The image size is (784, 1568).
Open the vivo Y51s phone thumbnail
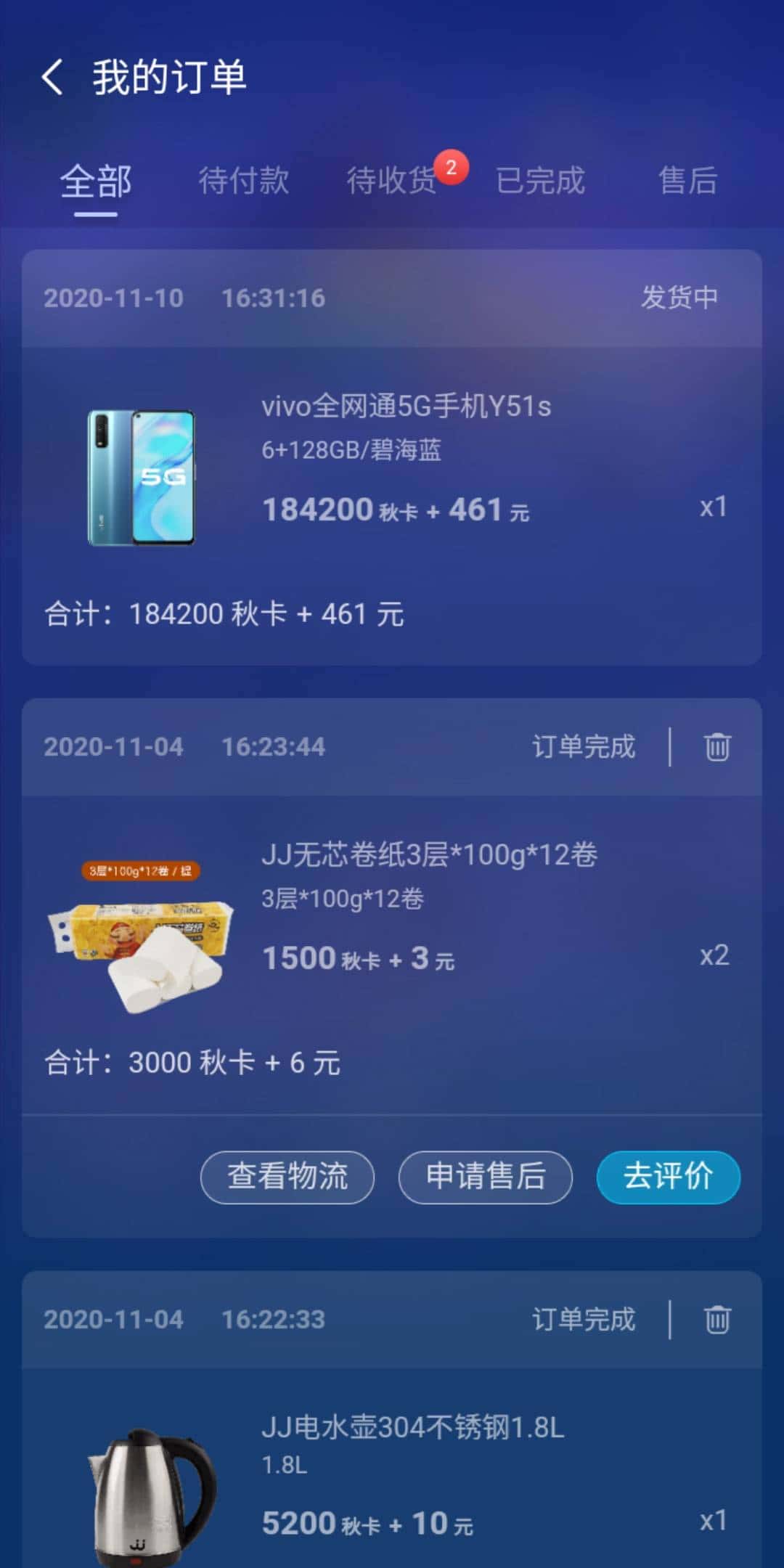pos(142,475)
